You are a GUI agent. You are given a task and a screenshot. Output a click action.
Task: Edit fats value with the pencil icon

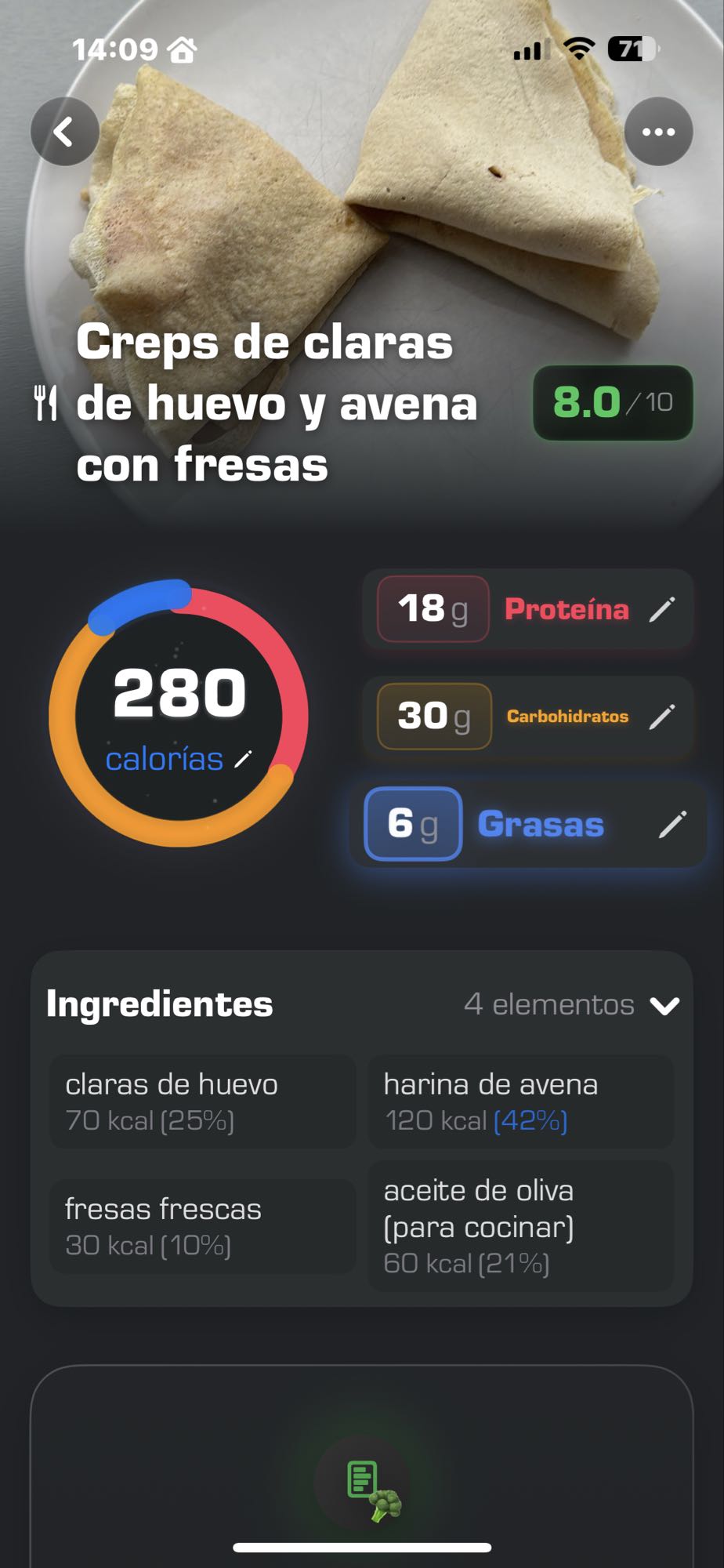[671, 826]
